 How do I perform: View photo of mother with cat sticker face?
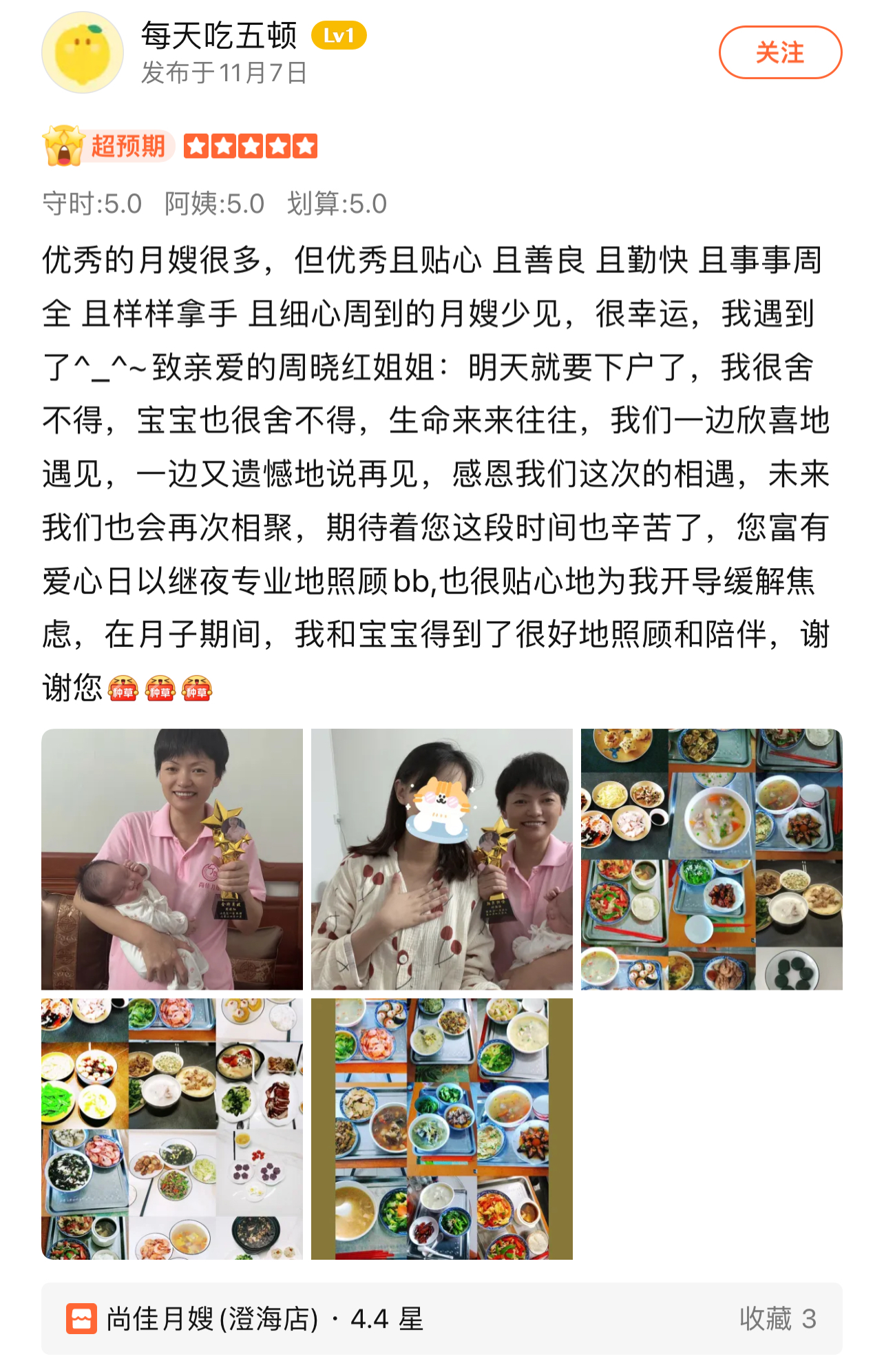(x=441, y=859)
